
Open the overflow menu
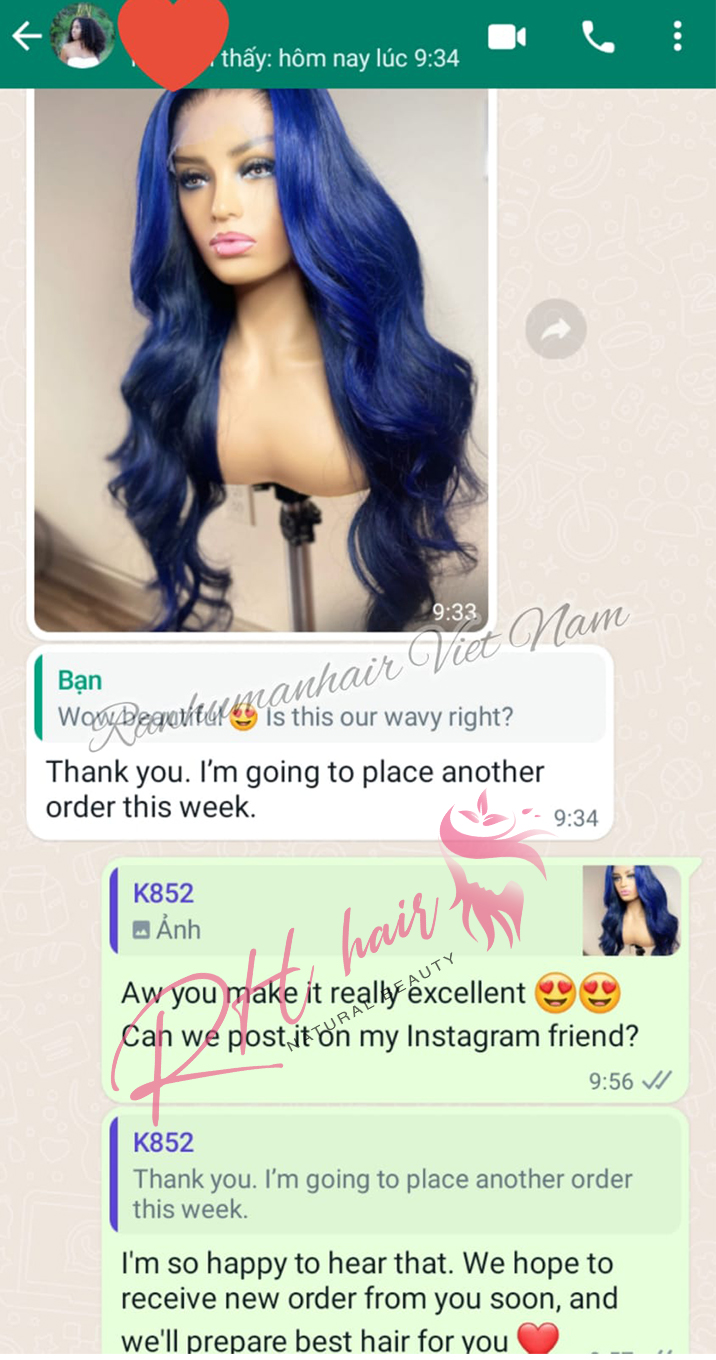pyautogui.click(x=678, y=37)
